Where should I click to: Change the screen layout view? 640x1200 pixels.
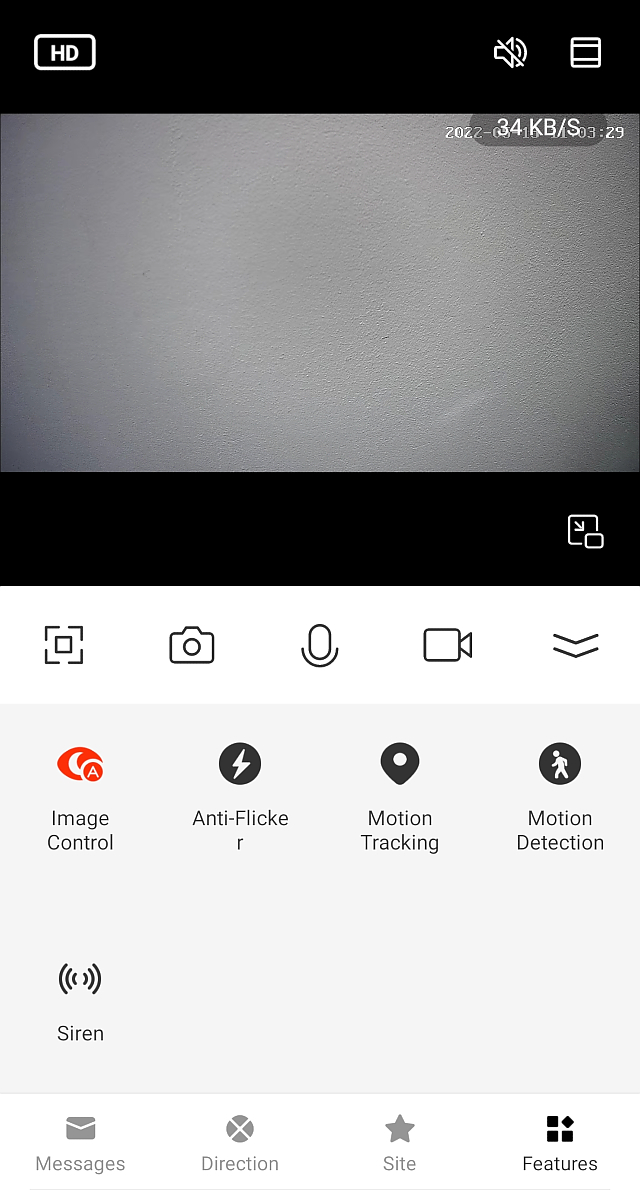coord(586,52)
